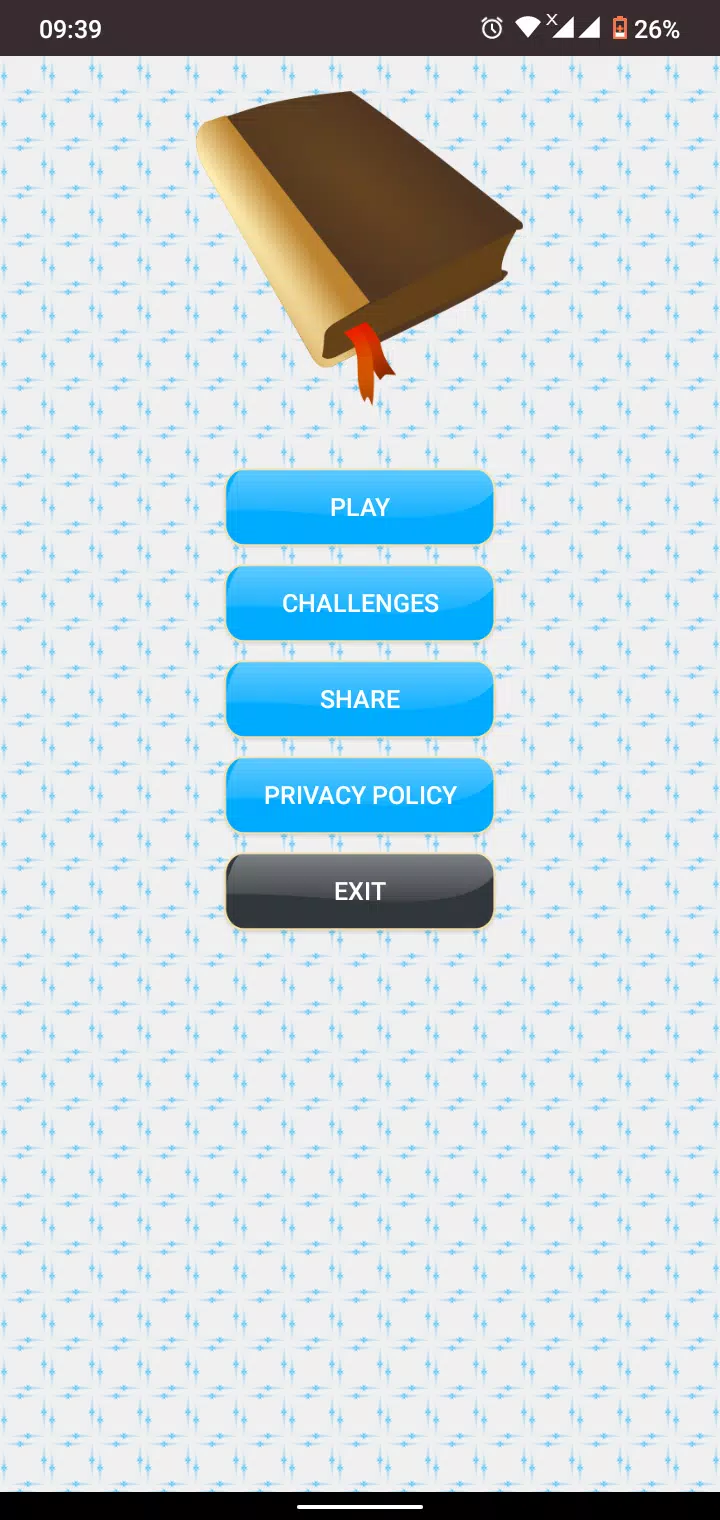This screenshot has height=1520, width=720.
Task: Start the game with the PLAY button
Action: [x=360, y=507]
